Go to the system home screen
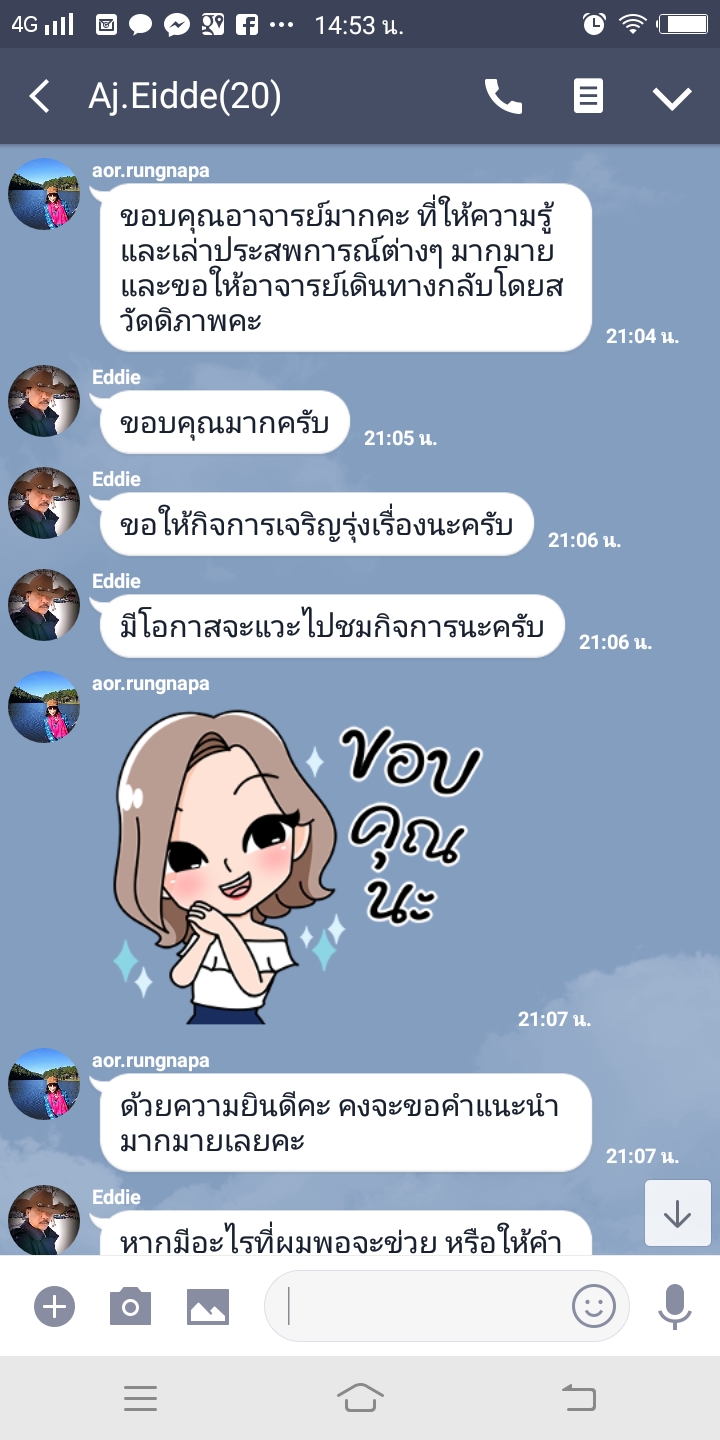Viewport: 720px width, 1440px height. (x=360, y=1398)
